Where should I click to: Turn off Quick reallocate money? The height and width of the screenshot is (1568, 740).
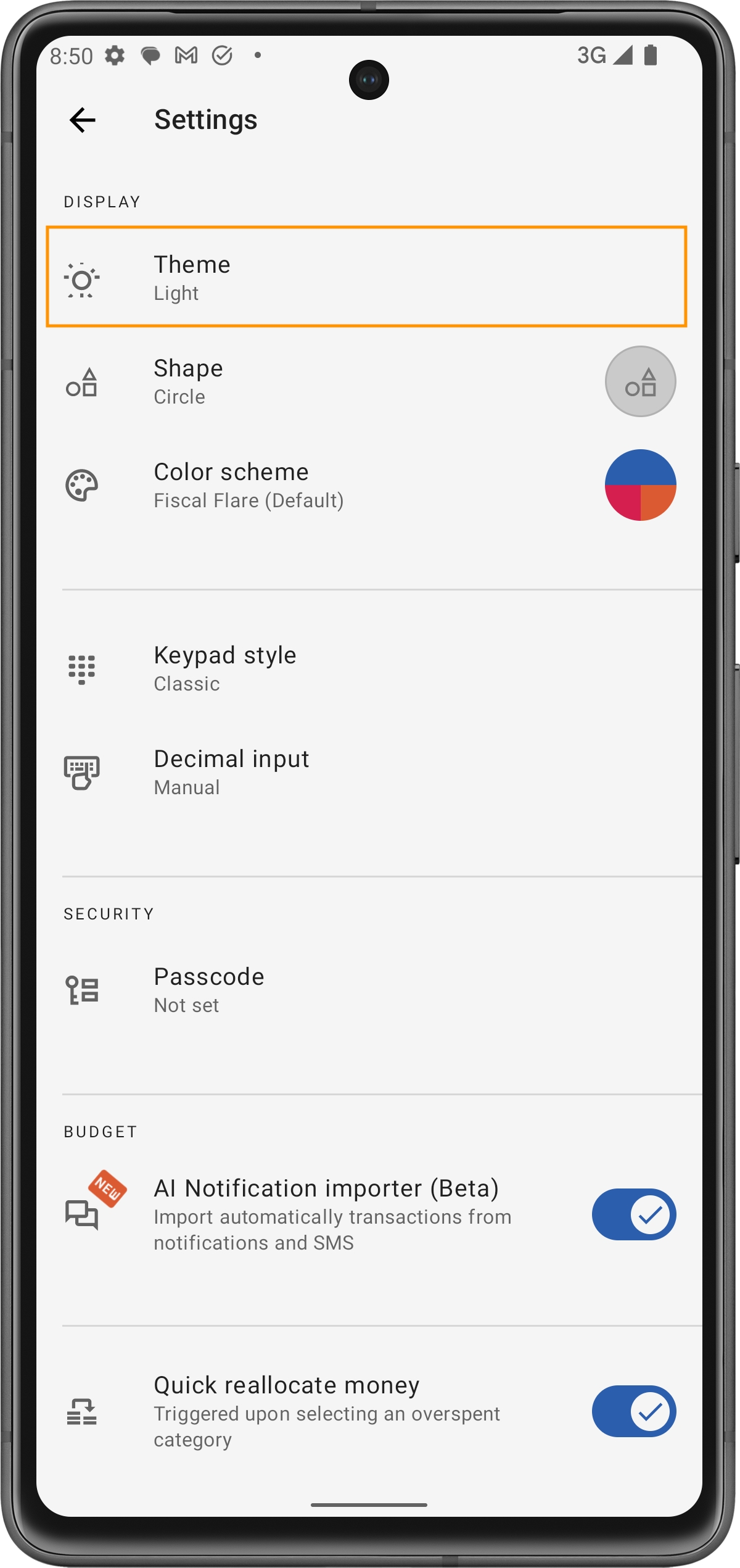coord(633,1411)
